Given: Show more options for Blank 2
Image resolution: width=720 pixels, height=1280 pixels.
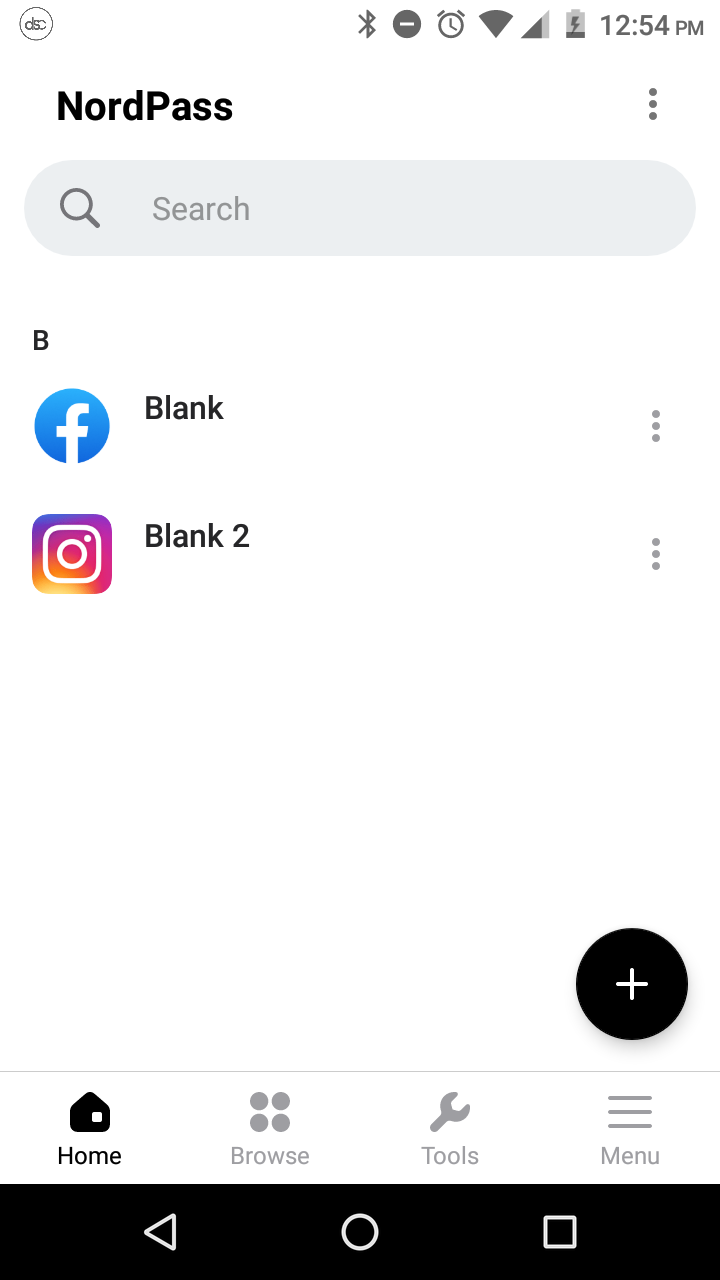Looking at the screenshot, I should coord(656,554).
